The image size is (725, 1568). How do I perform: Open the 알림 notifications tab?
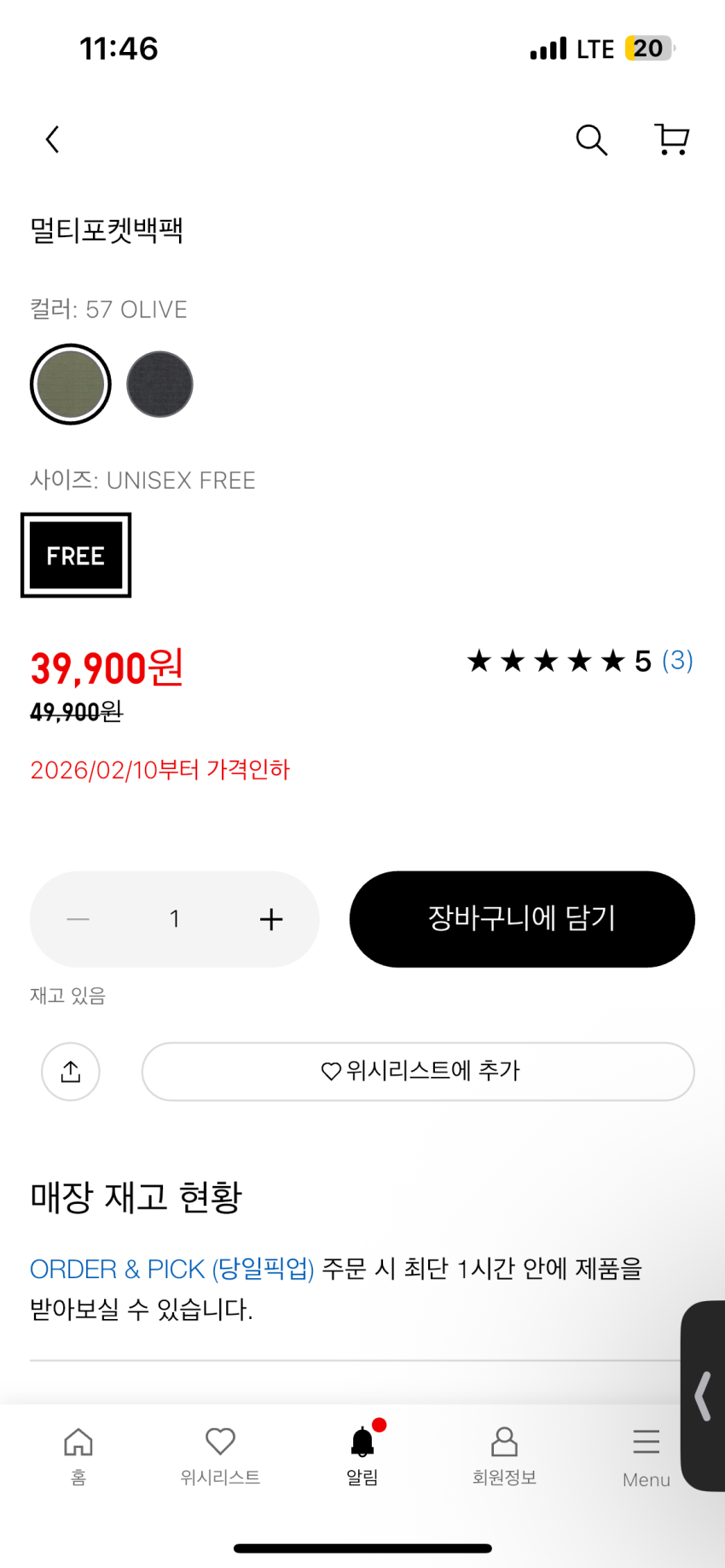[362, 1455]
